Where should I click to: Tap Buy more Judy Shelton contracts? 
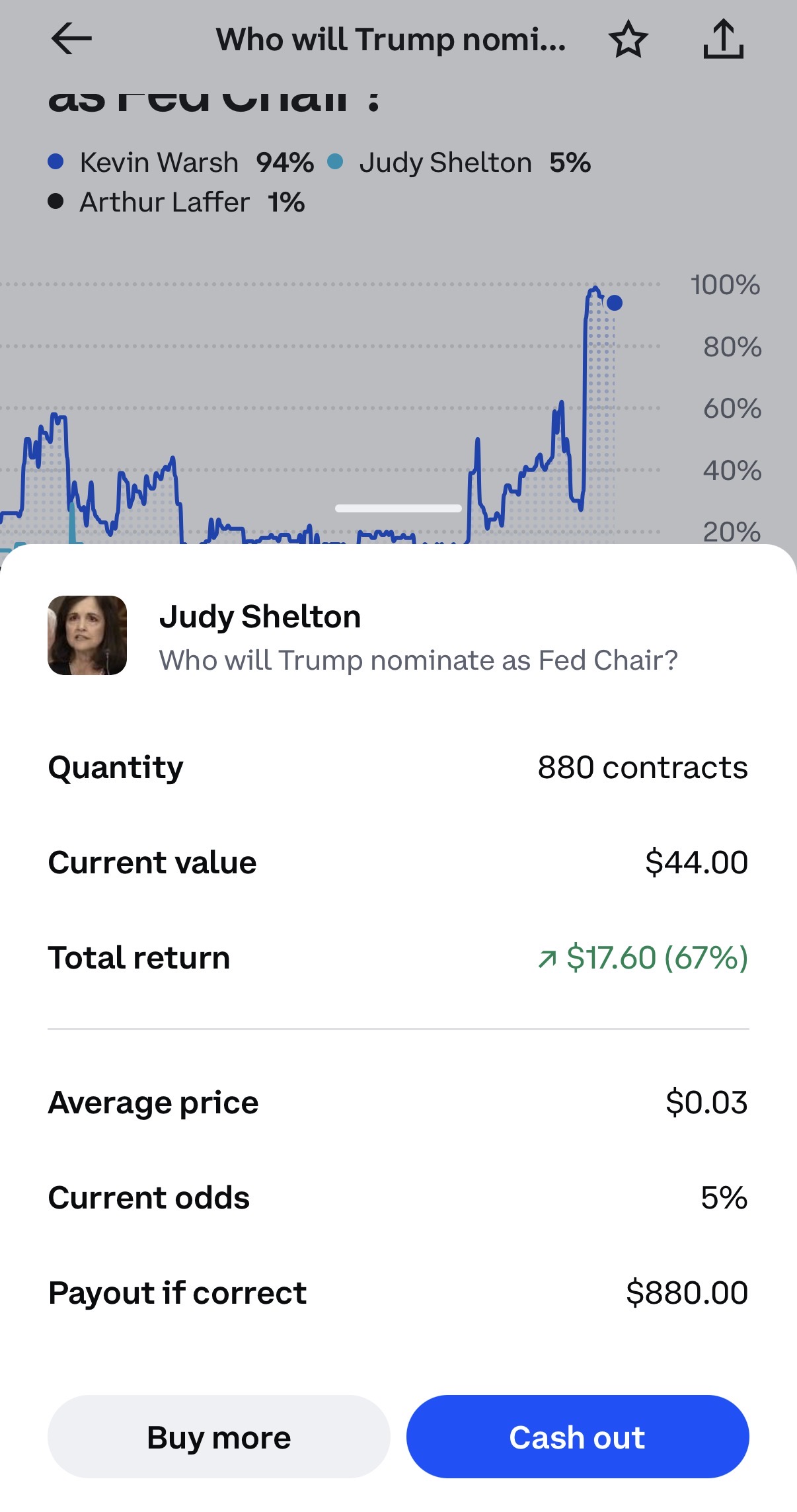coord(219,1437)
